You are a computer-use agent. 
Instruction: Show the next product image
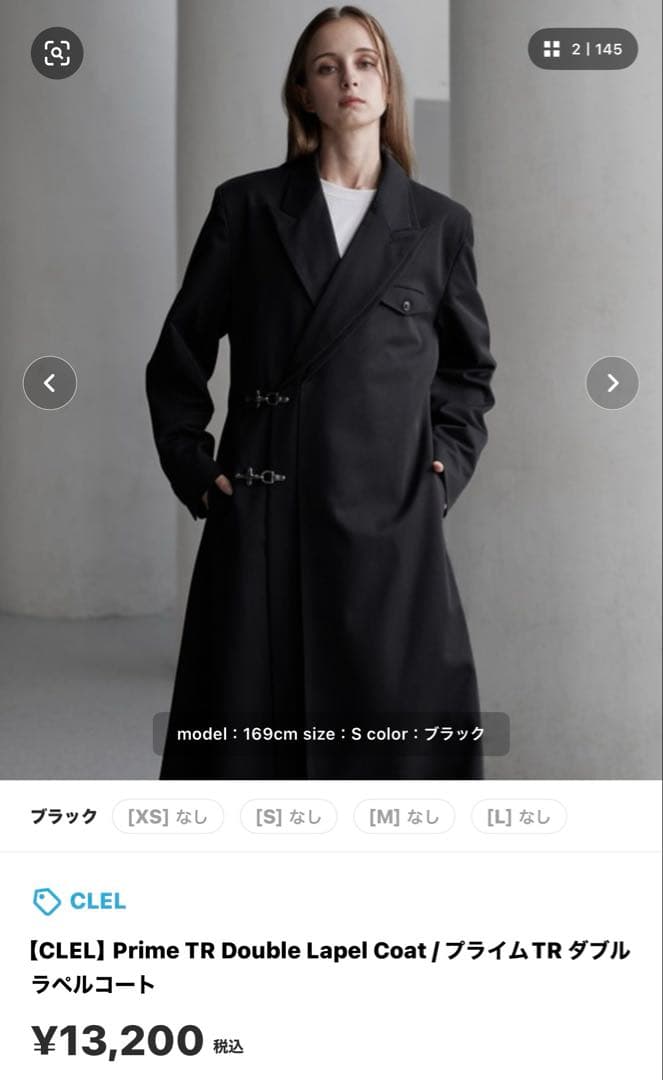pos(612,383)
